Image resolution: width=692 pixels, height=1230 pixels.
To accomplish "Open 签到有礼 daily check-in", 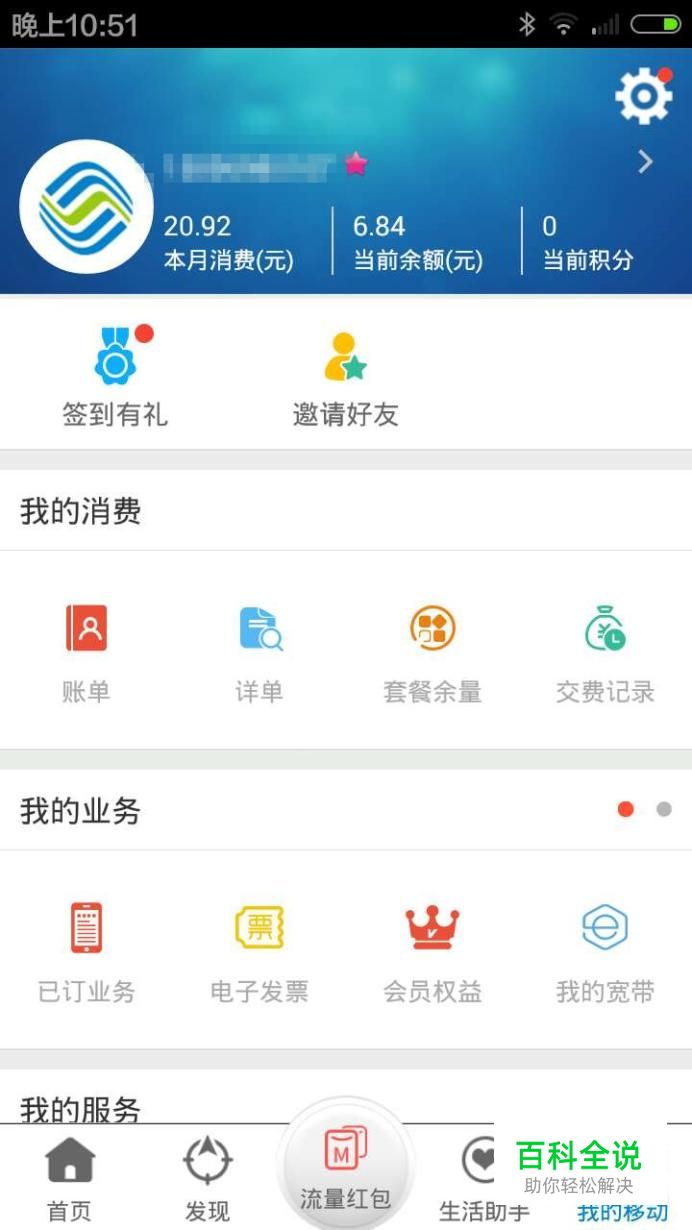I will click(115, 376).
